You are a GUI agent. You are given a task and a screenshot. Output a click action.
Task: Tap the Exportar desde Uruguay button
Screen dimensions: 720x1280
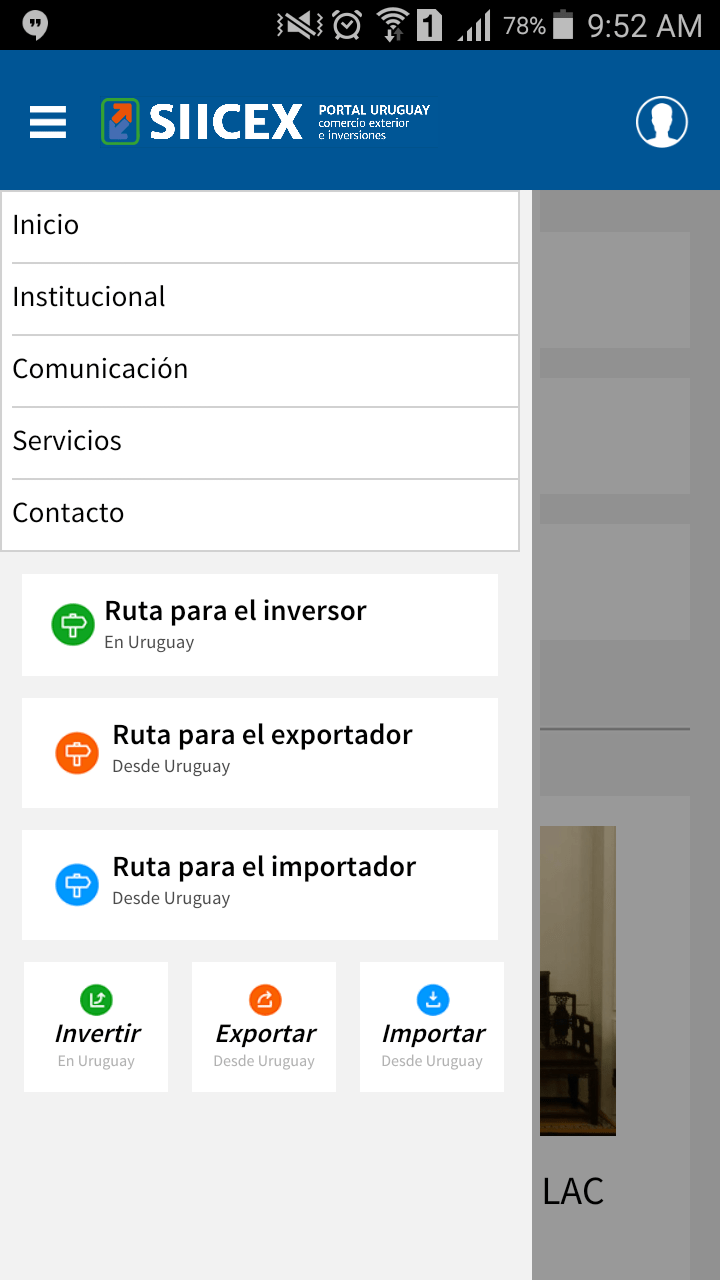point(264,1026)
